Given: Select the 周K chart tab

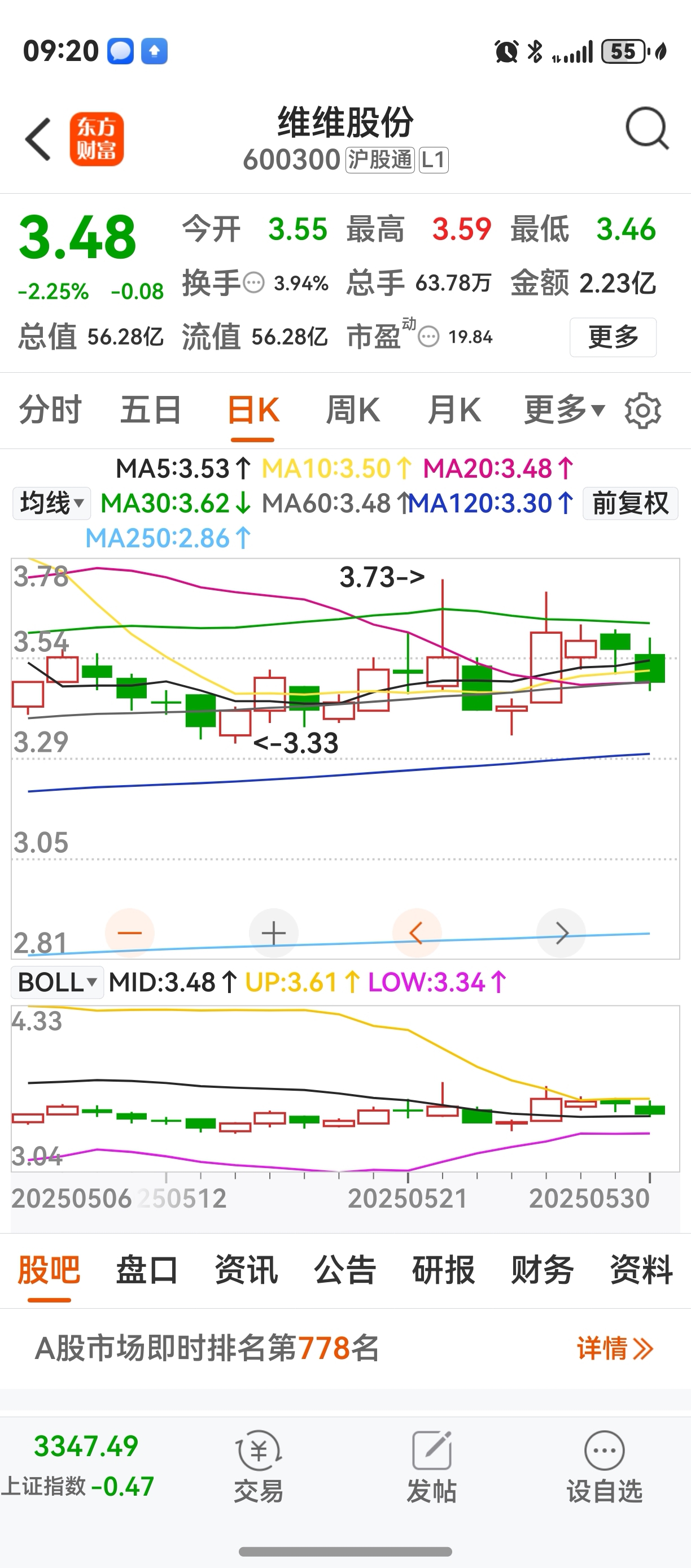Looking at the screenshot, I should coord(353,410).
